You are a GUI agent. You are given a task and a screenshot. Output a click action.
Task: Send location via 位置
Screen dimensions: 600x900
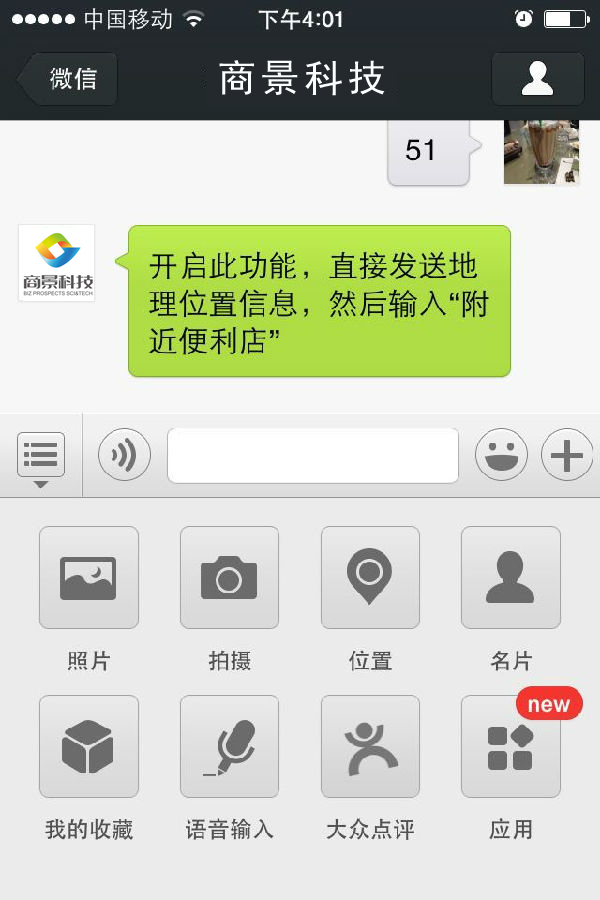[370, 578]
